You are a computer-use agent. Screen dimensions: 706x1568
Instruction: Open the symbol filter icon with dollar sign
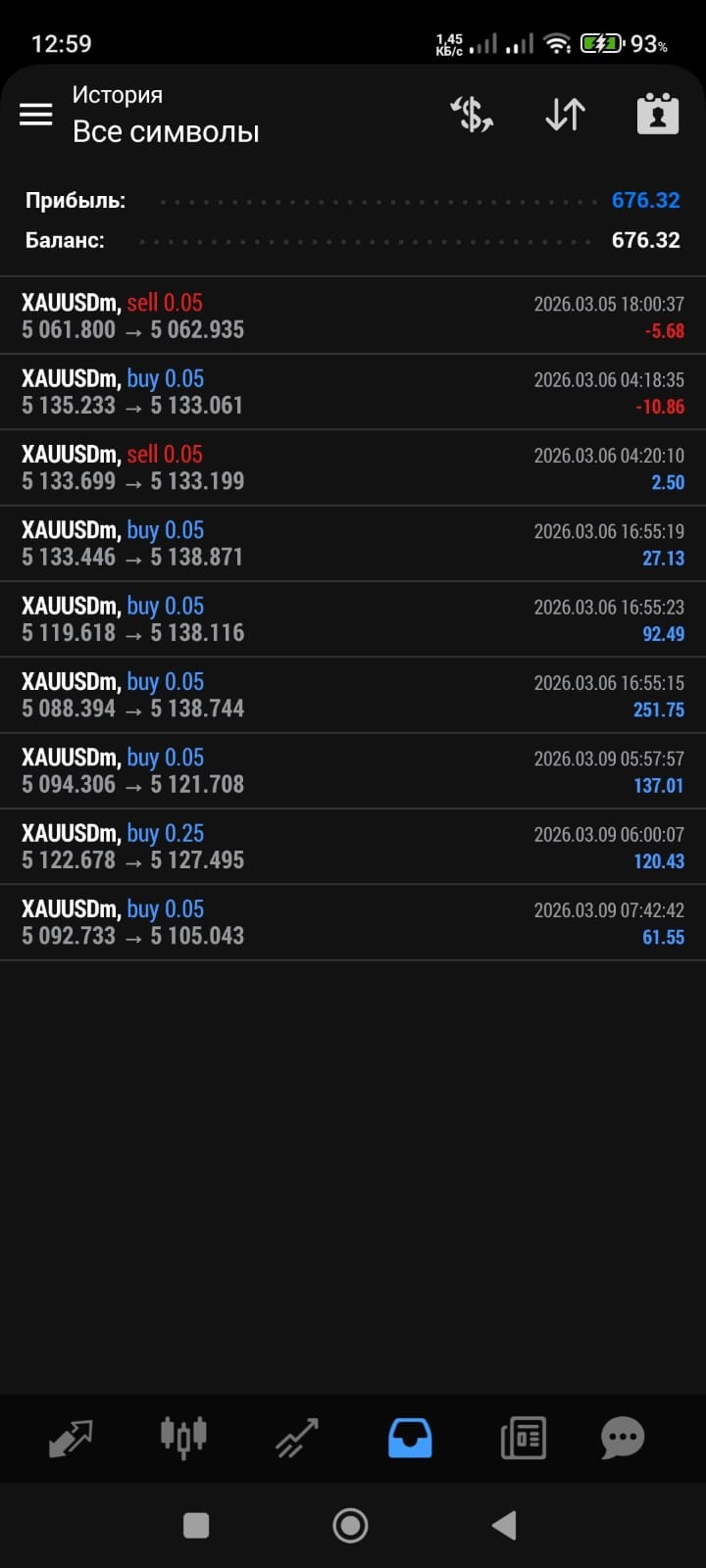click(472, 115)
